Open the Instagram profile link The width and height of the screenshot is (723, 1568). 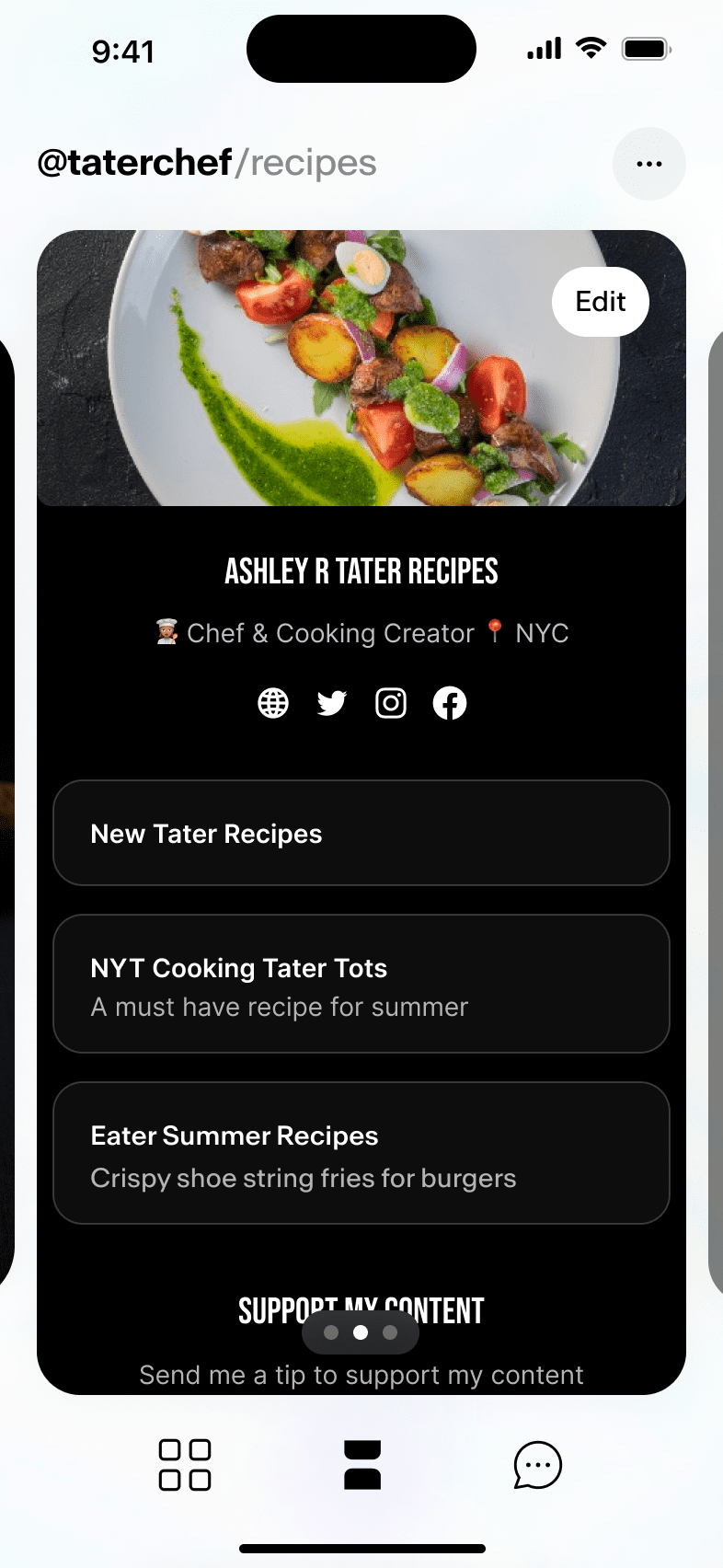tap(391, 703)
